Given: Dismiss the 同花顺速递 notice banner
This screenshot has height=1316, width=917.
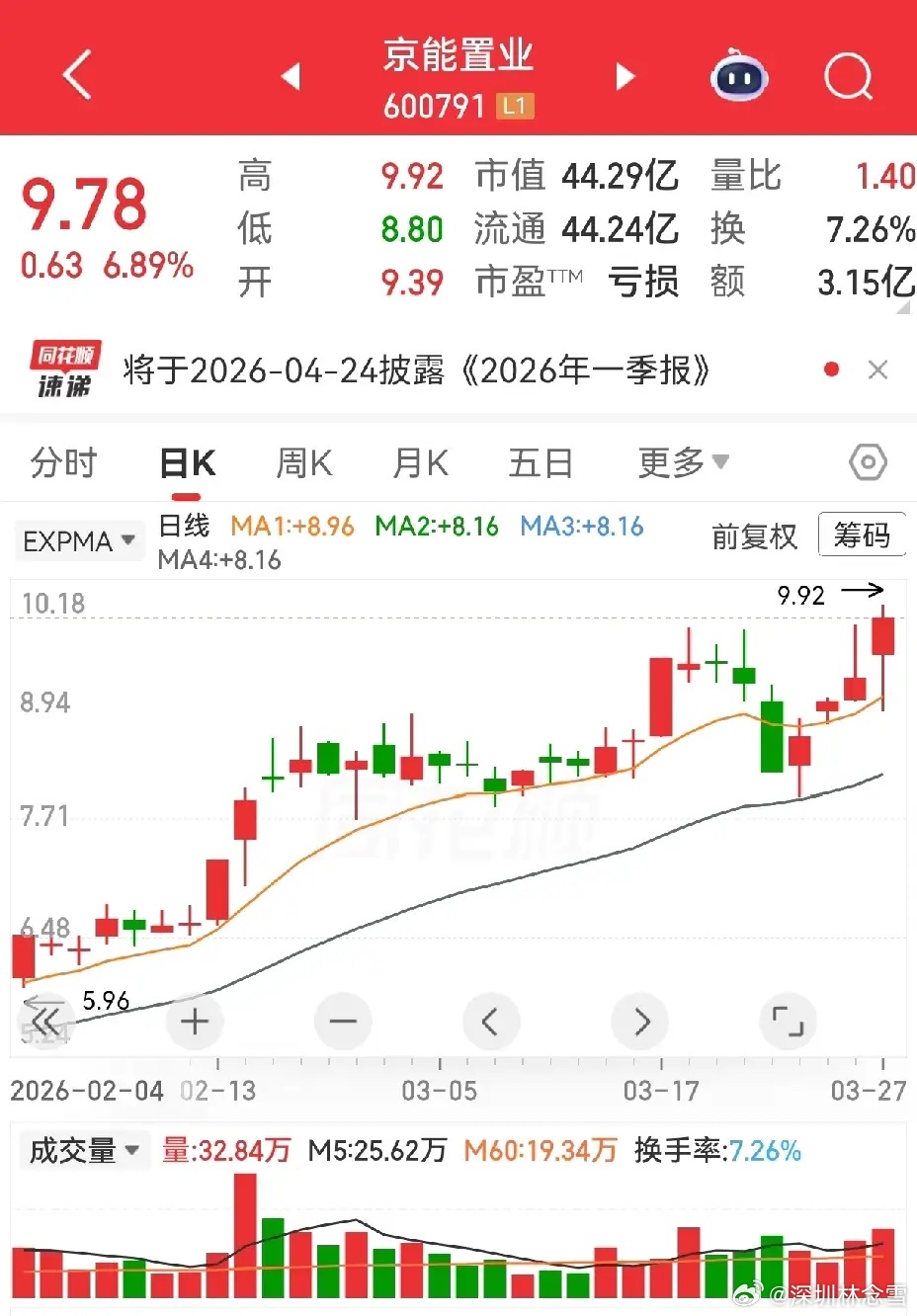Looking at the screenshot, I should [877, 370].
